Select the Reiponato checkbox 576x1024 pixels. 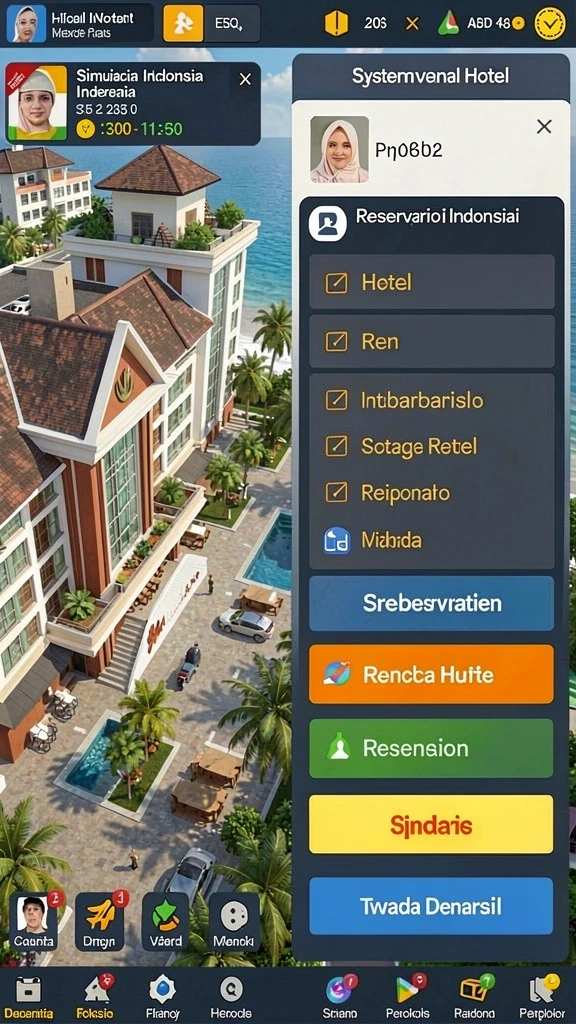pos(336,492)
